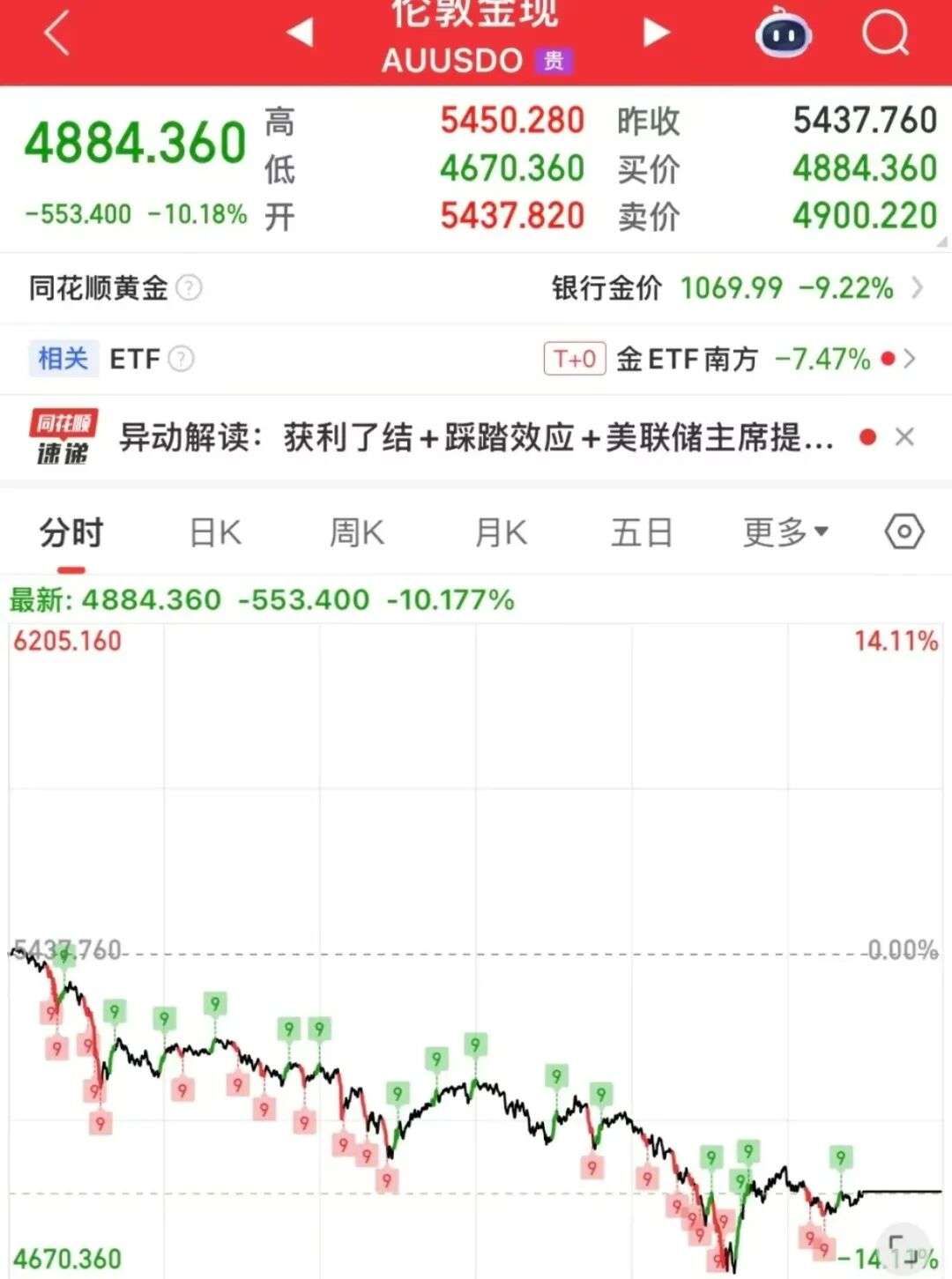Screen dimensions: 952x1279
Task: Select the 分时 chart tab
Action: (71, 532)
